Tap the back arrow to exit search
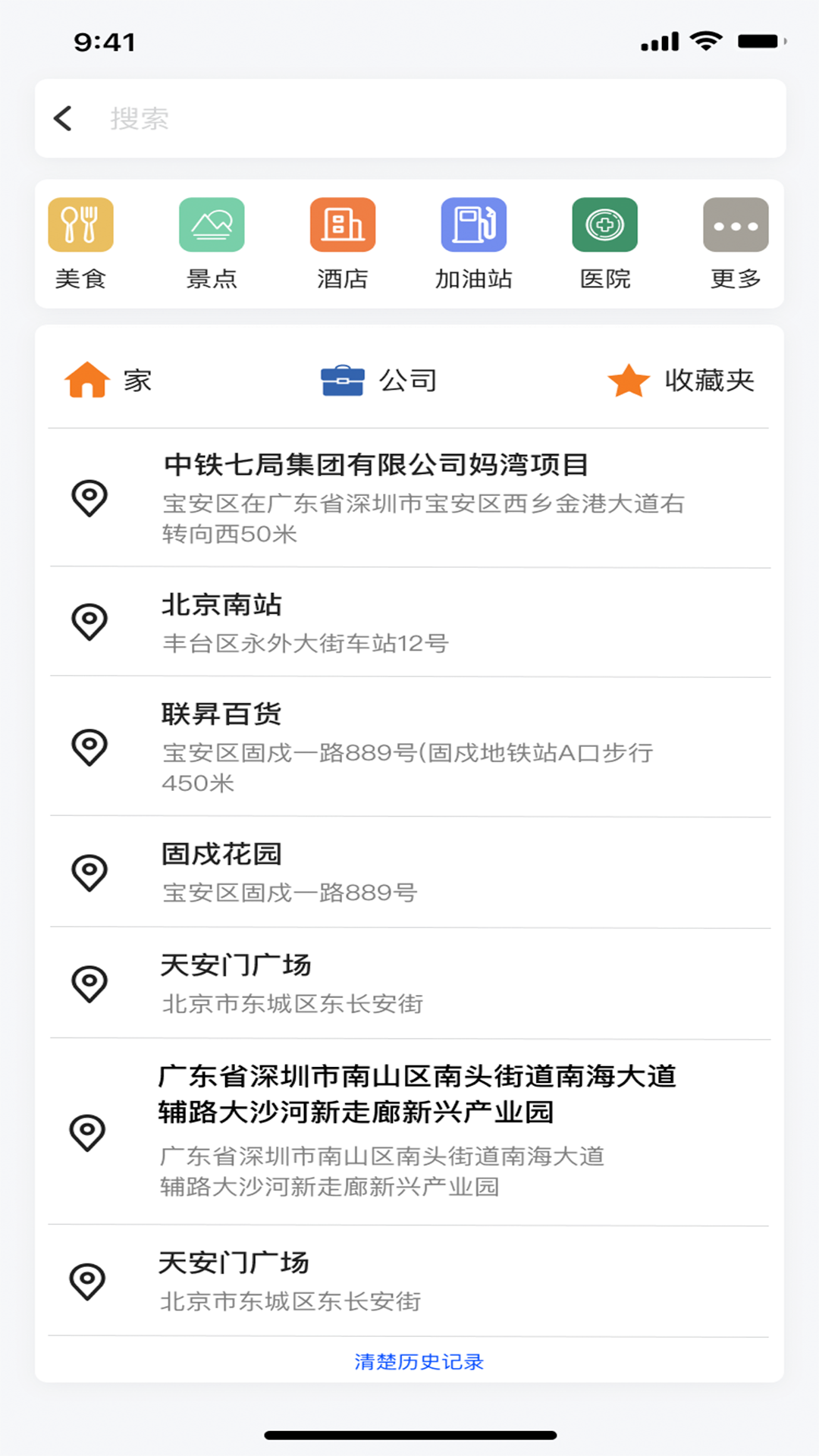The image size is (819, 1456). pyautogui.click(x=63, y=118)
